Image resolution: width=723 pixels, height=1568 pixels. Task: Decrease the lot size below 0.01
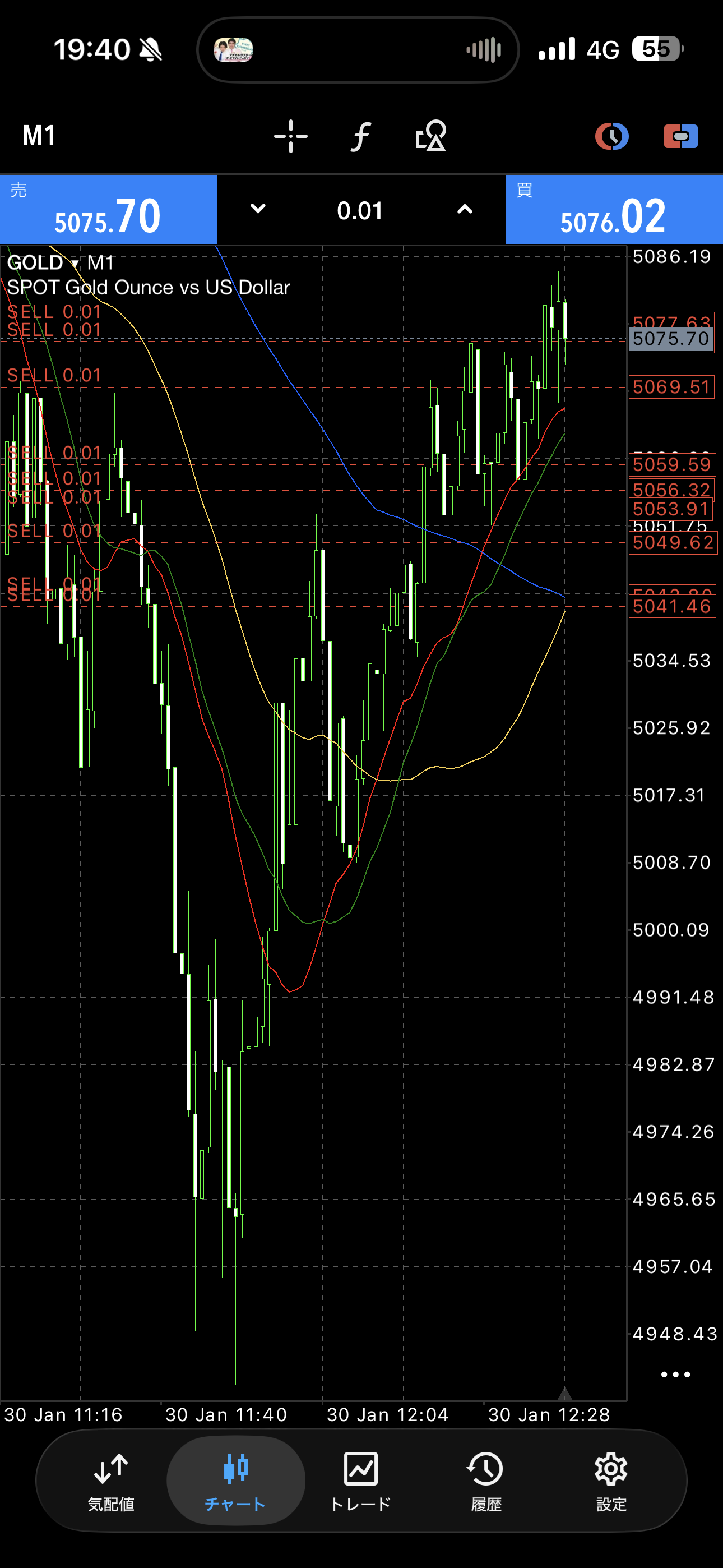(258, 209)
